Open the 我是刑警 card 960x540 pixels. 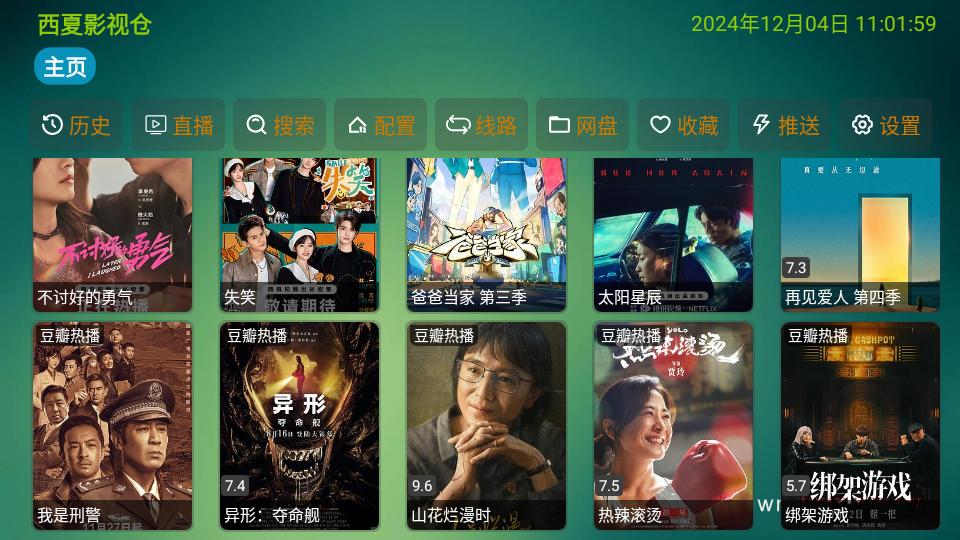pyautogui.click(x=112, y=425)
